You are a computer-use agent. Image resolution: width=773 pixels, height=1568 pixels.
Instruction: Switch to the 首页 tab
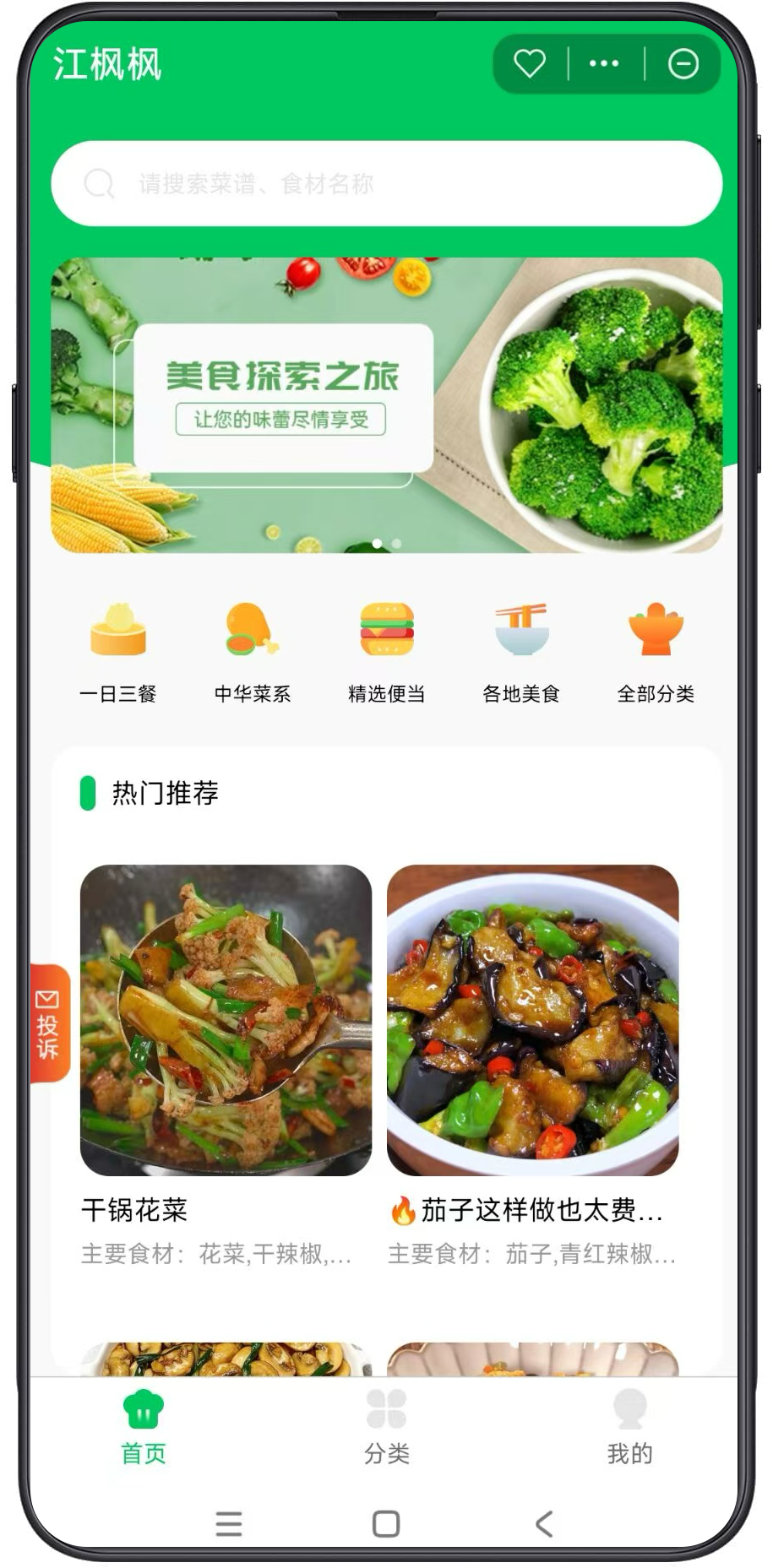144,1427
